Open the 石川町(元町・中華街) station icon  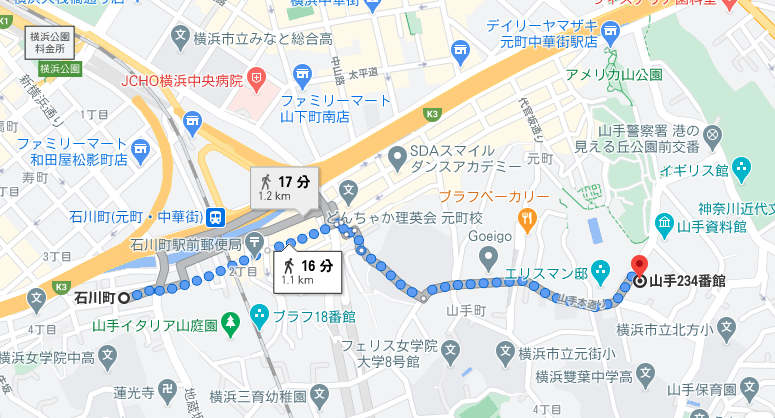point(217,216)
